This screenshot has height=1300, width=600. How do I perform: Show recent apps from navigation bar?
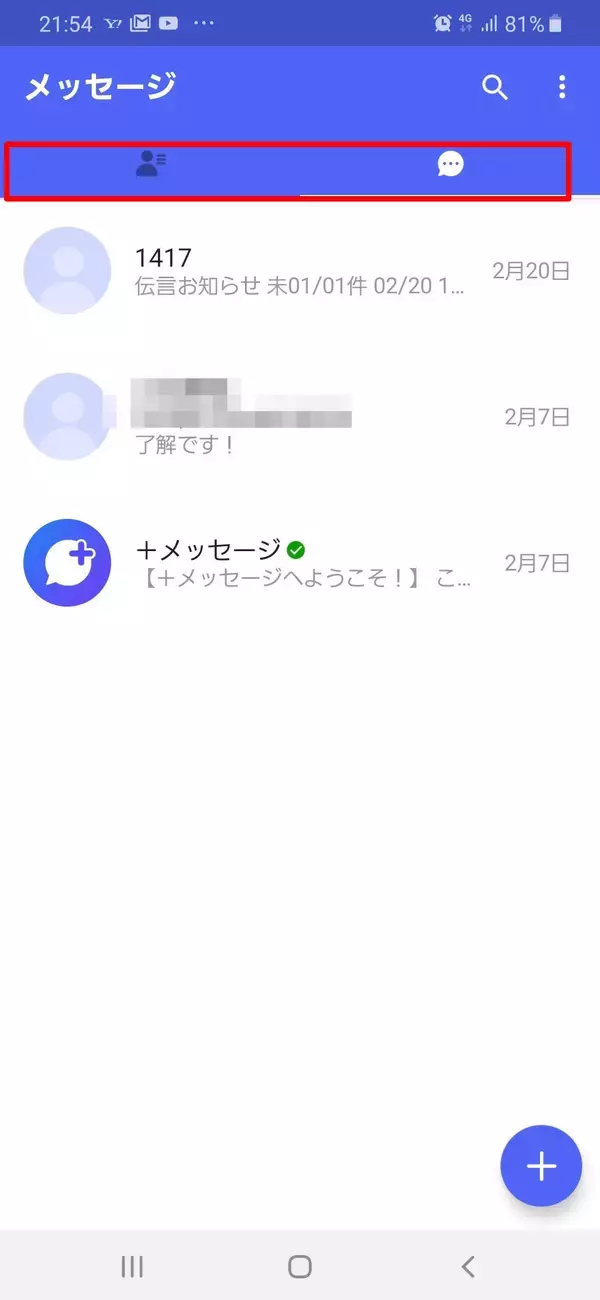click(x=132, y=1267)
